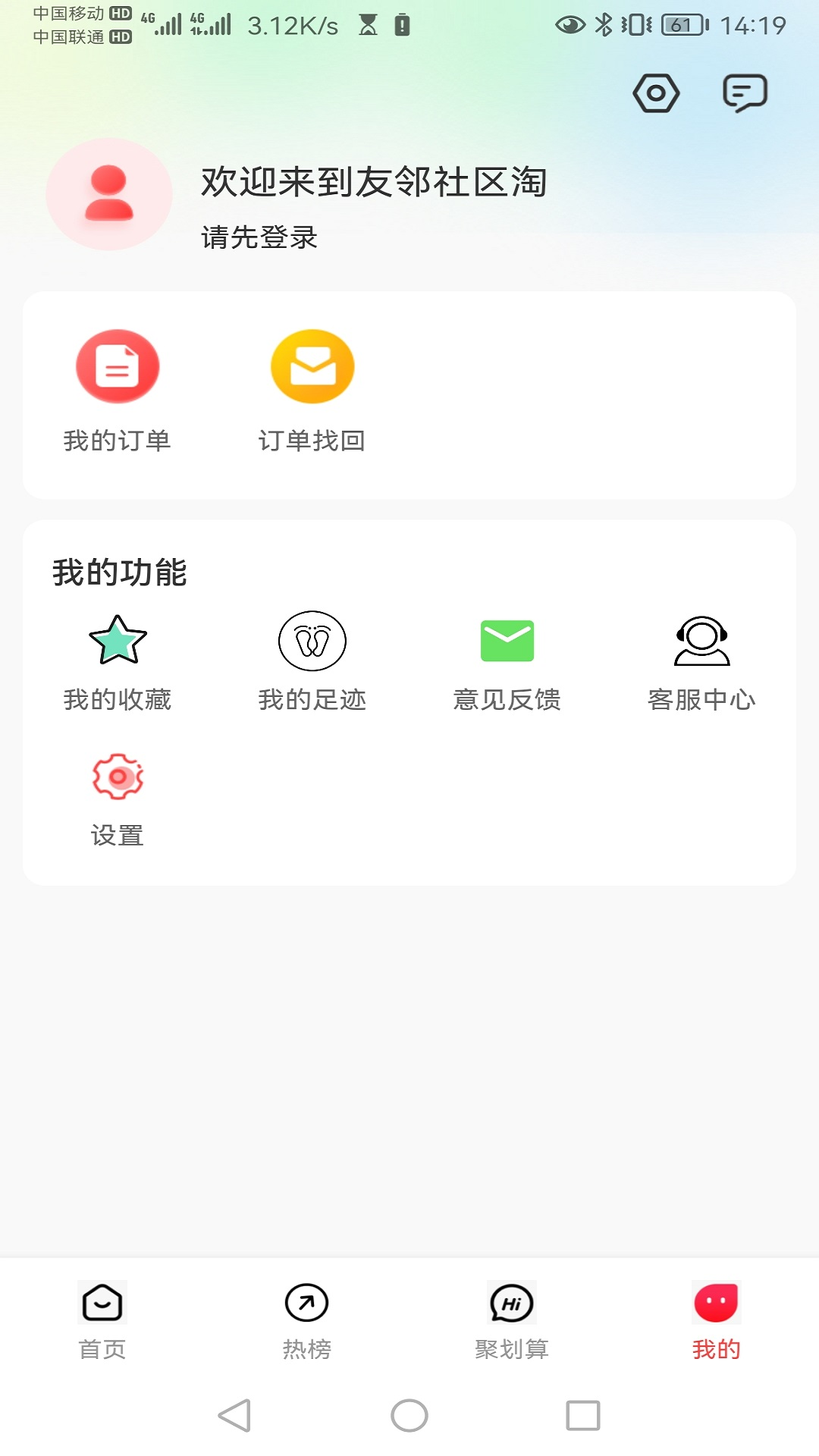Tap the 我的订单 text label
The width and height of the screenshot is (819, 1456).
[118, 440]
